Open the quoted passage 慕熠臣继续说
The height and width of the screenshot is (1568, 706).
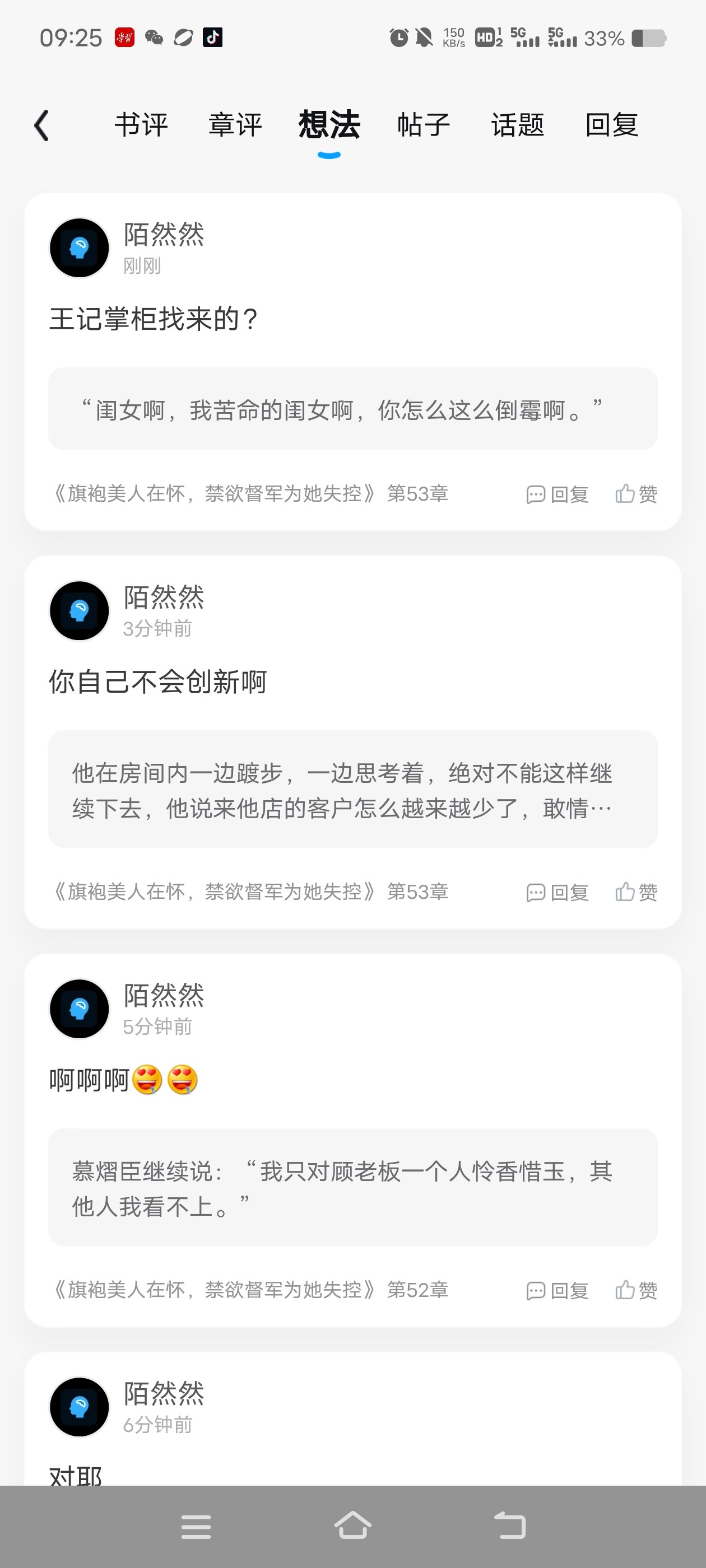(x=352, y=1188)
